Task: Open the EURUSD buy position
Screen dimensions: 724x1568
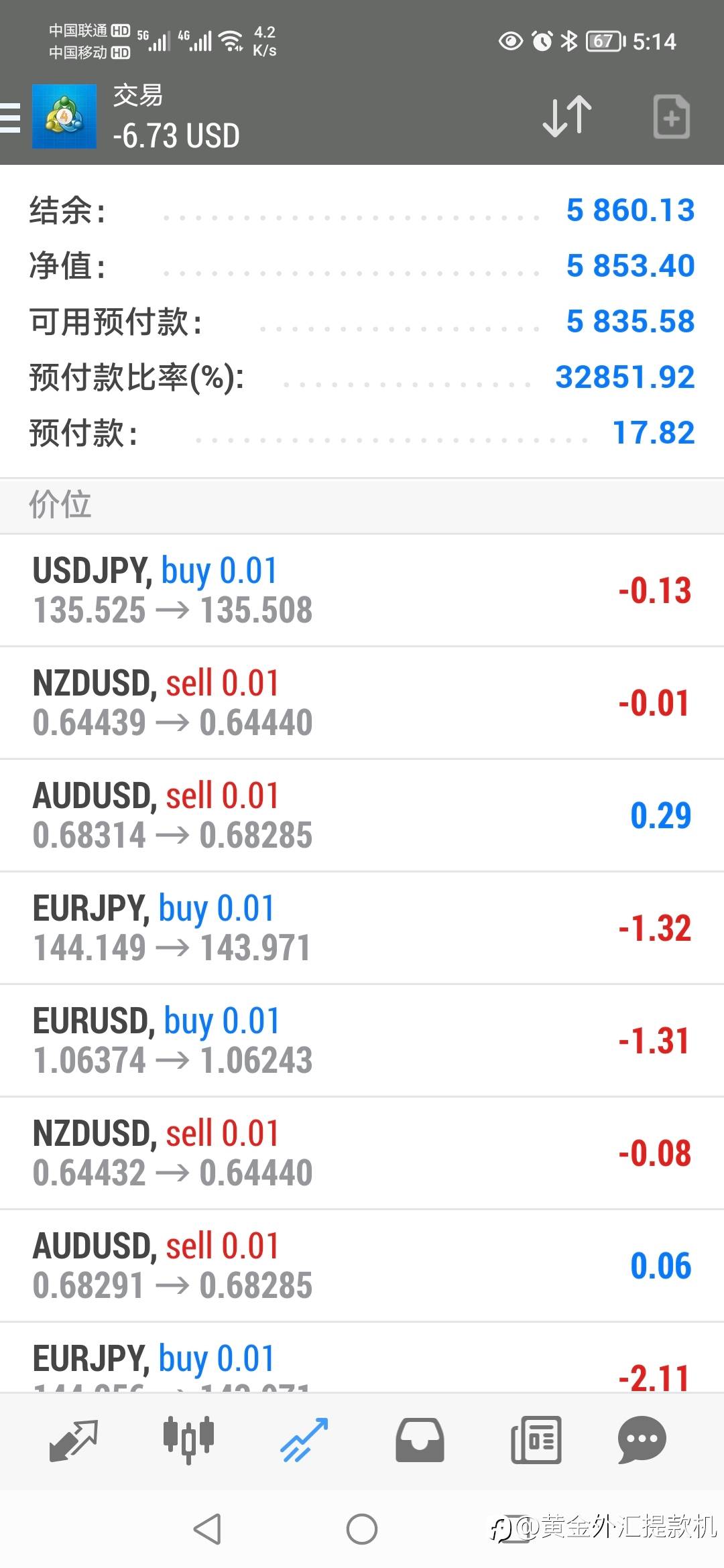Action: (x=362, y=1041)
